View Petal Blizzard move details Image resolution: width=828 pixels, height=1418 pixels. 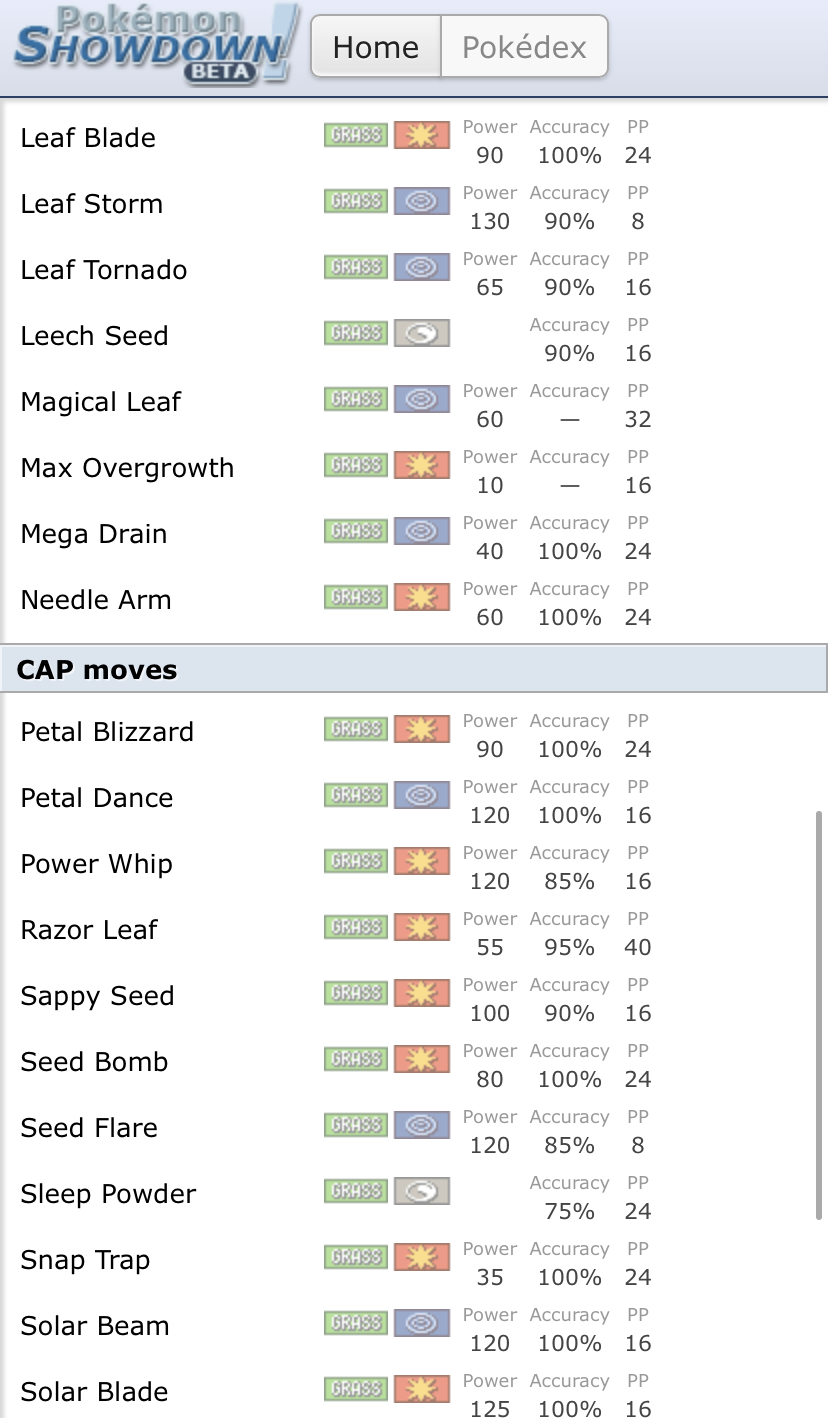click(x=414, y=732)
